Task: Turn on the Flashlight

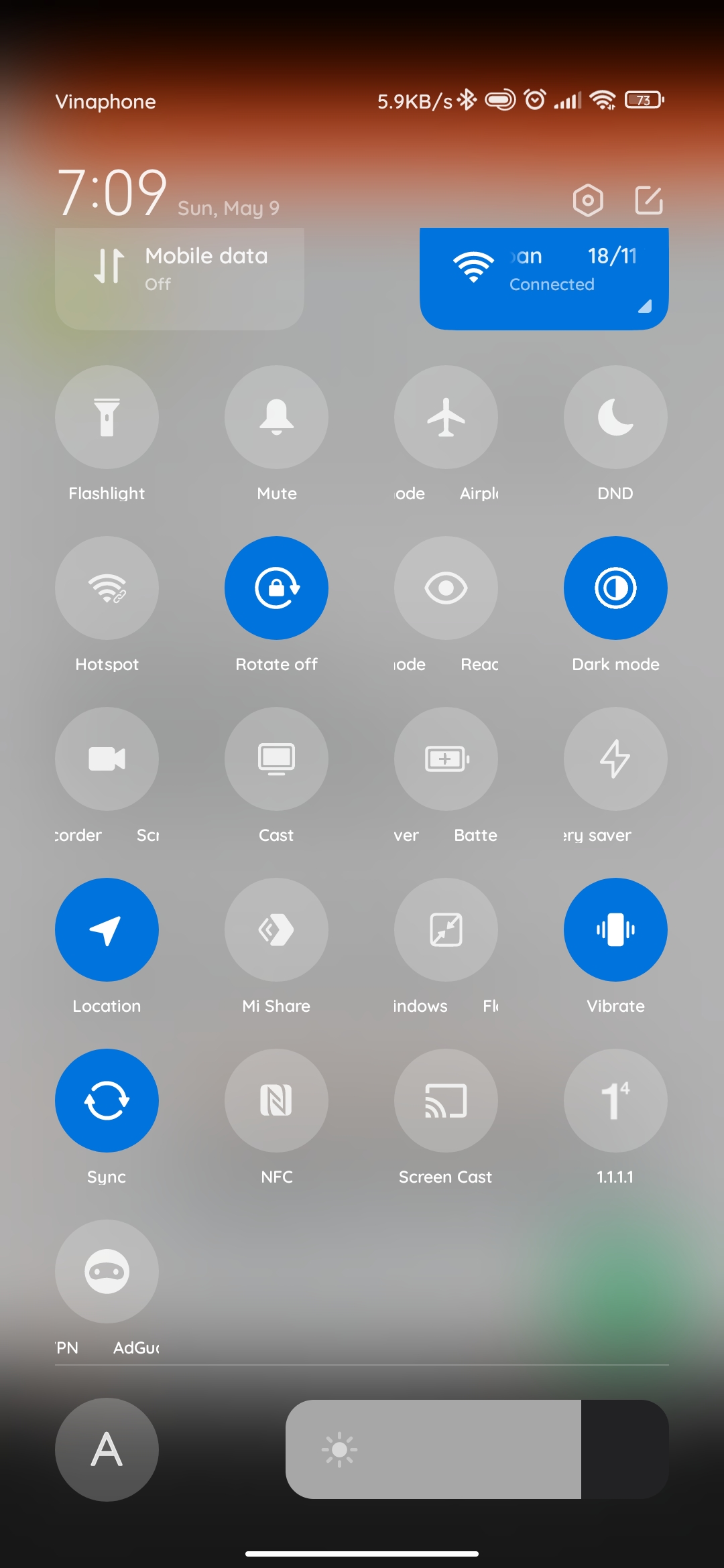Action: [107, 417]
